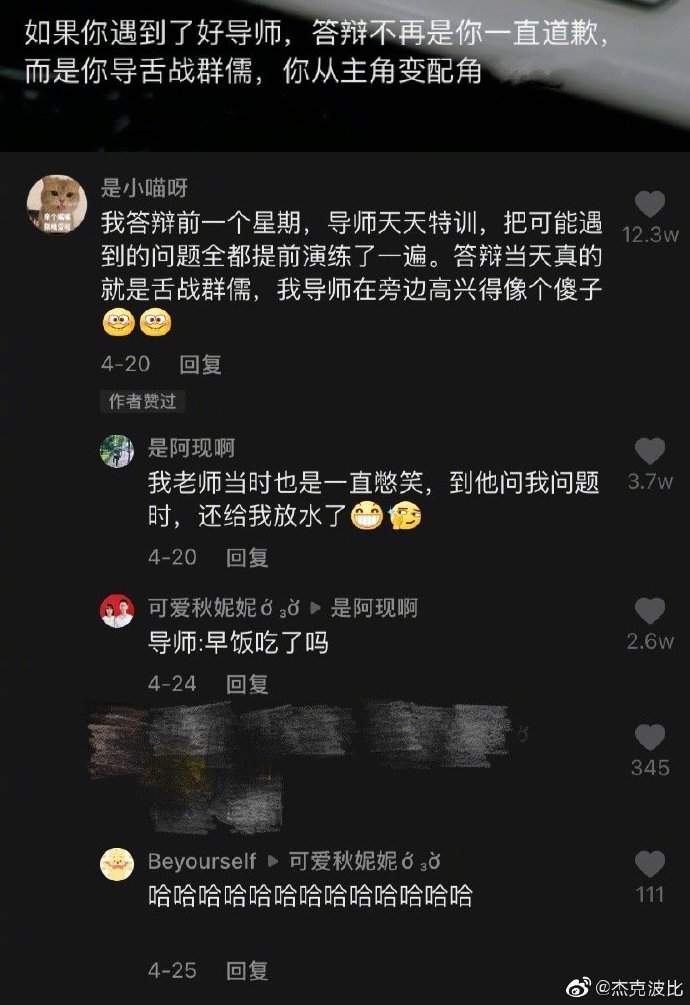View 可爱秋妮妮's profile avatar
Screen dimensions: 690x1005
click(x=117, y=610)
